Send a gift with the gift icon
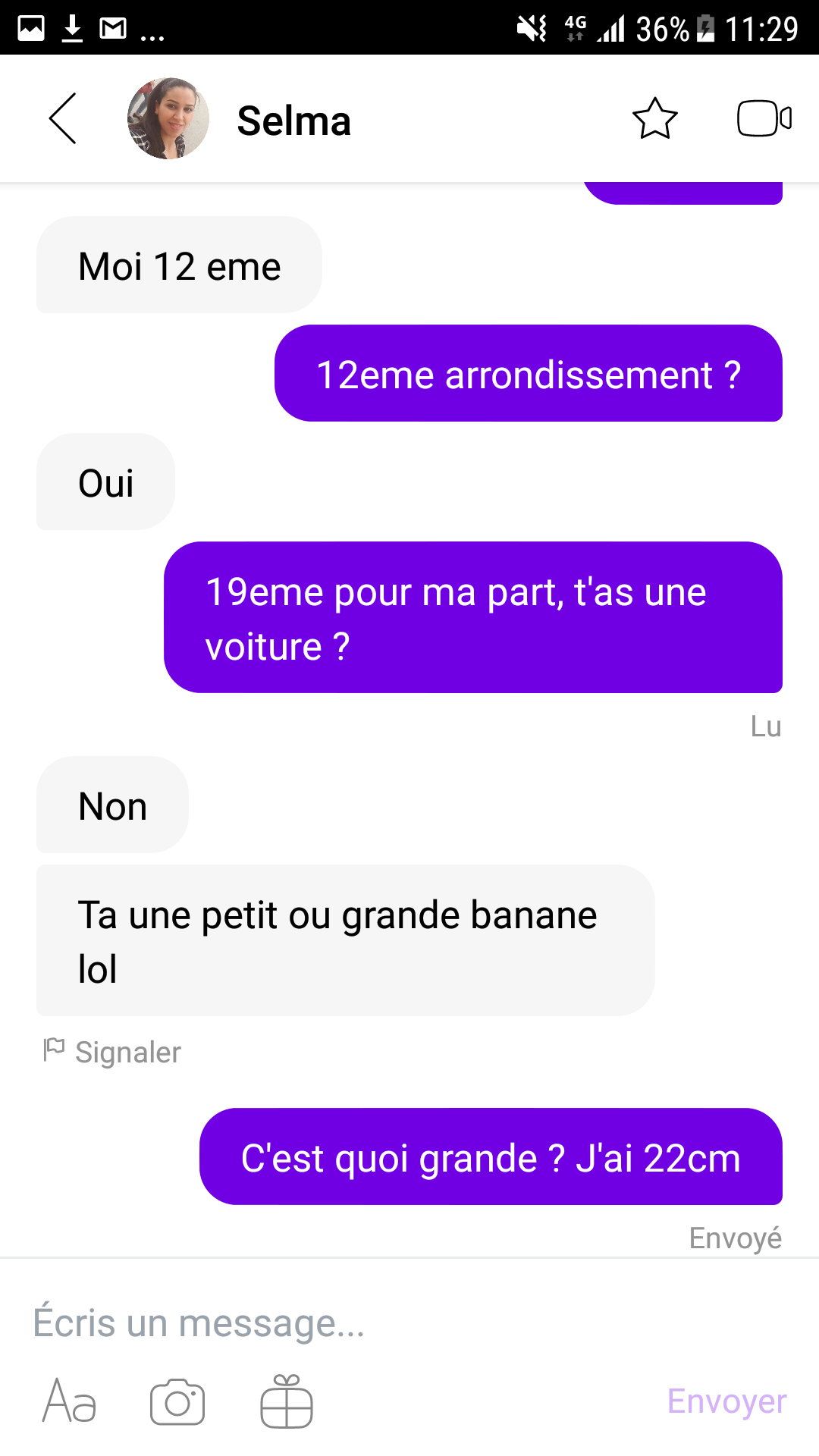The height and width of the screenshot is (1456, 819). click(287, 1401)
